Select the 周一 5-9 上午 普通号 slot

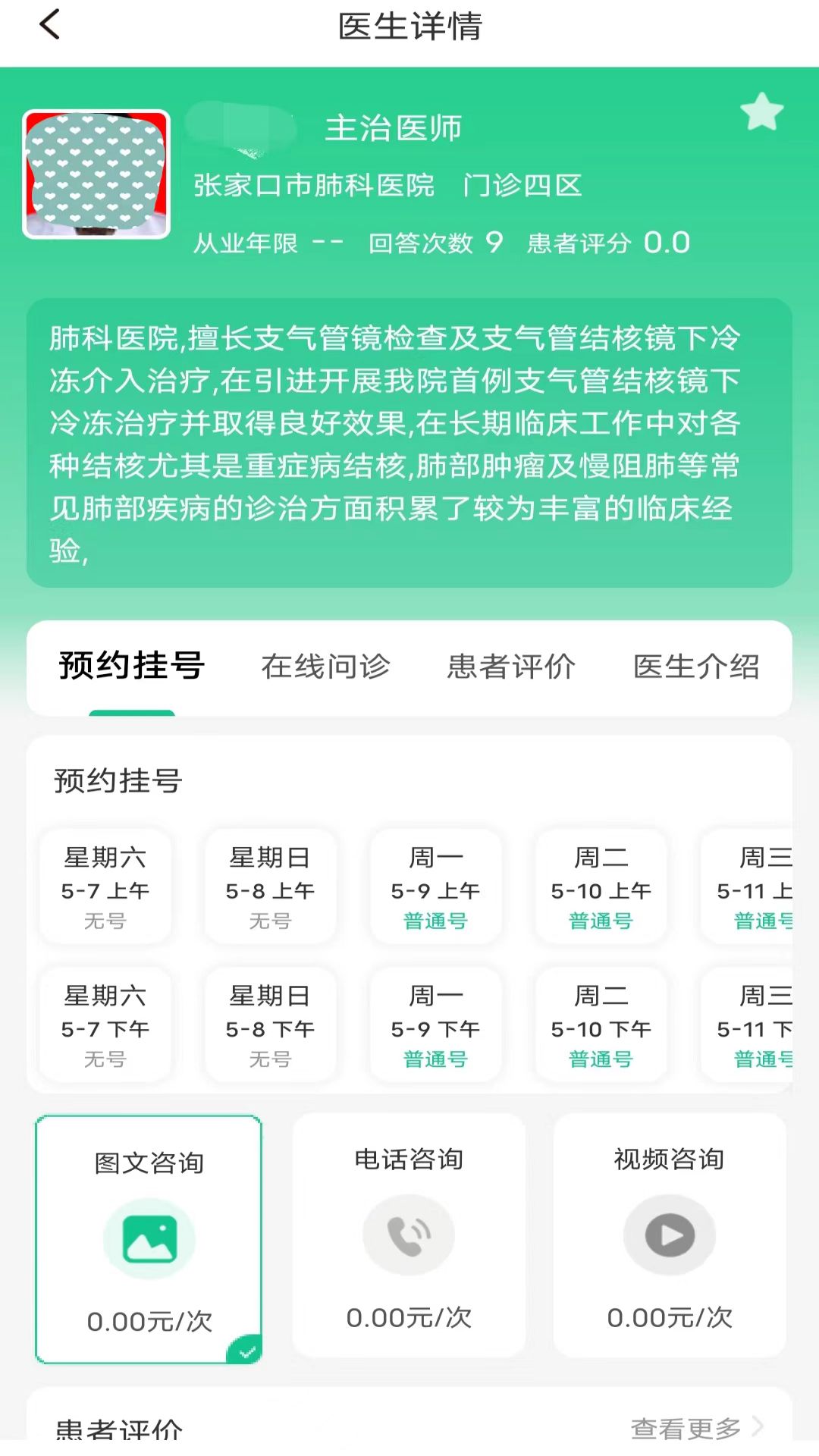point(435,887)
